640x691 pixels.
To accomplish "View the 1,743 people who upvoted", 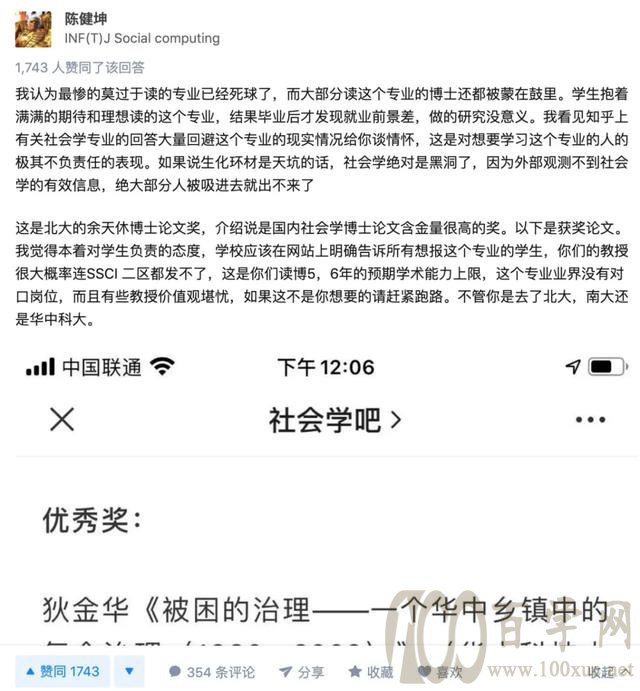I will pyautogui.click(x=80, y=68).
